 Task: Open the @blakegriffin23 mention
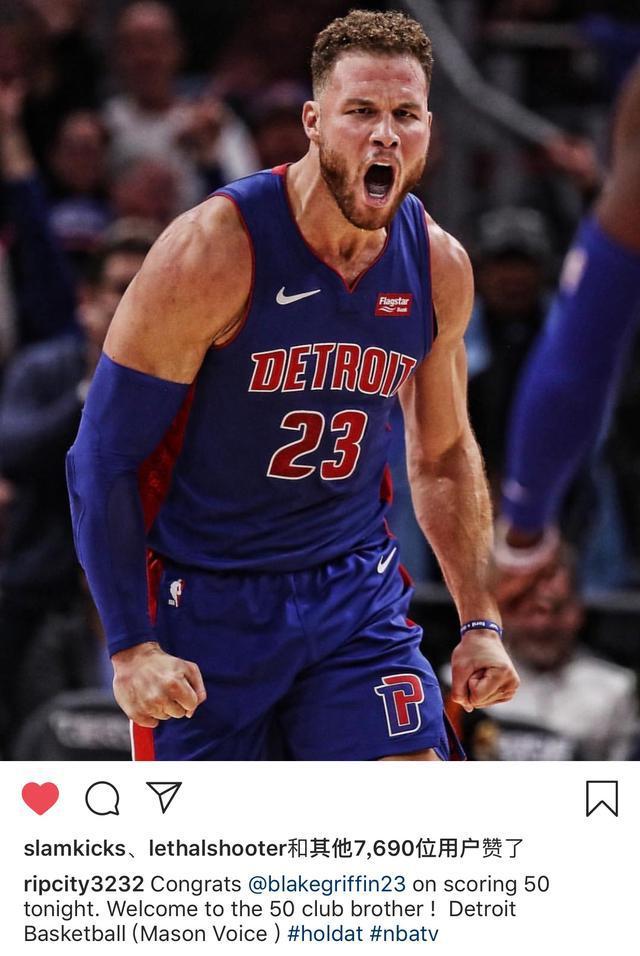tap(326, 885)
